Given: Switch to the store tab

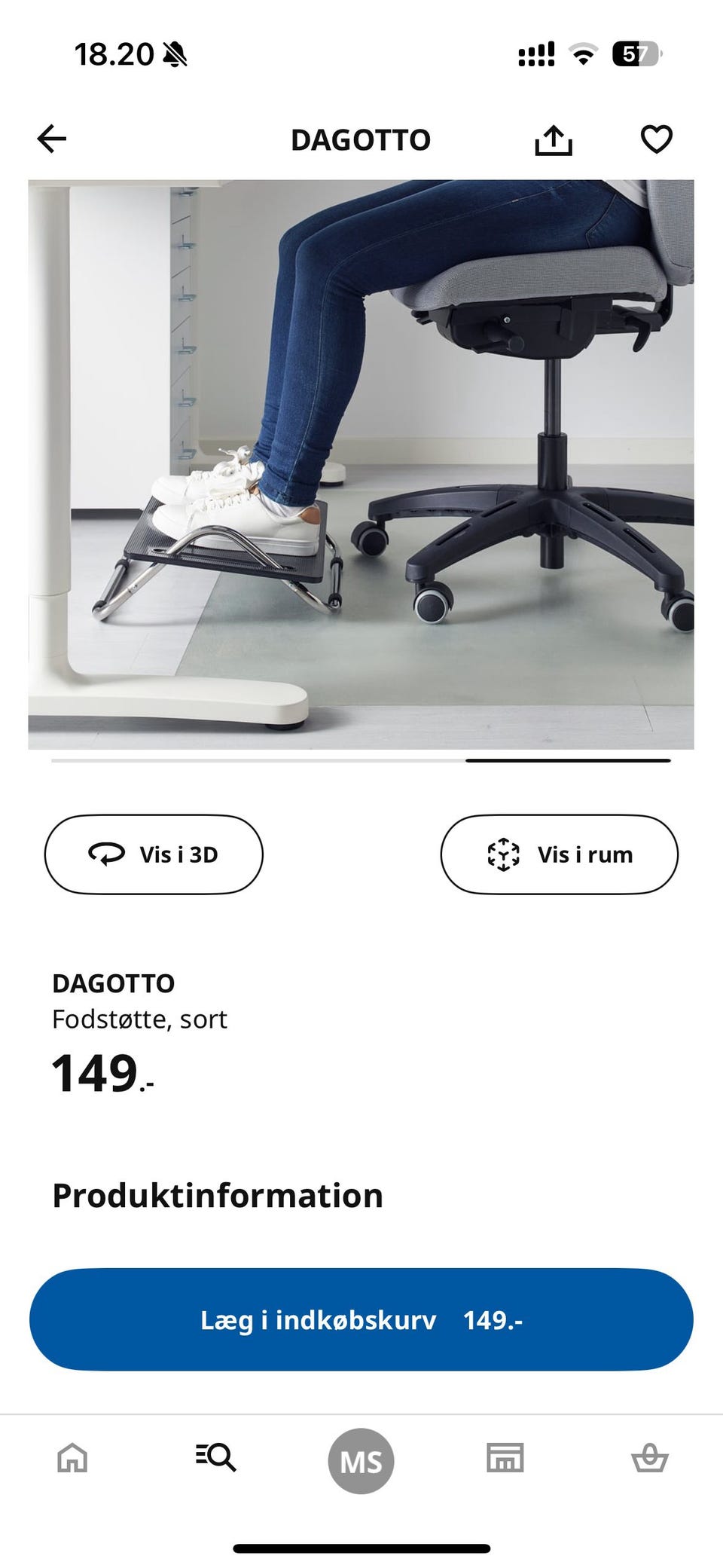Looking at the screenshot, I should [x=505, y=1458].
